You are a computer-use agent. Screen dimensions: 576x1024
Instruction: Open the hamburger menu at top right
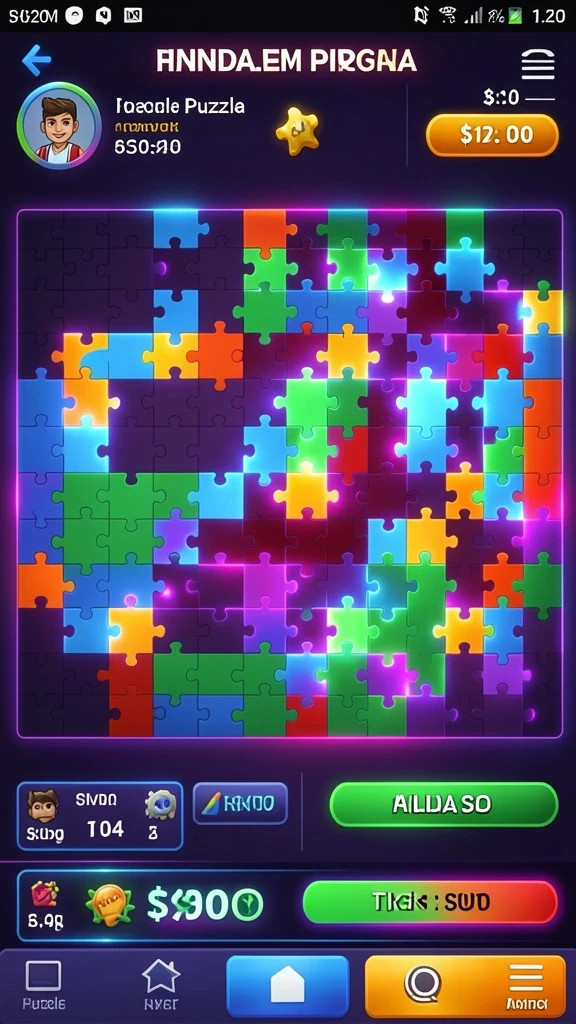click(x=538, y=65)
